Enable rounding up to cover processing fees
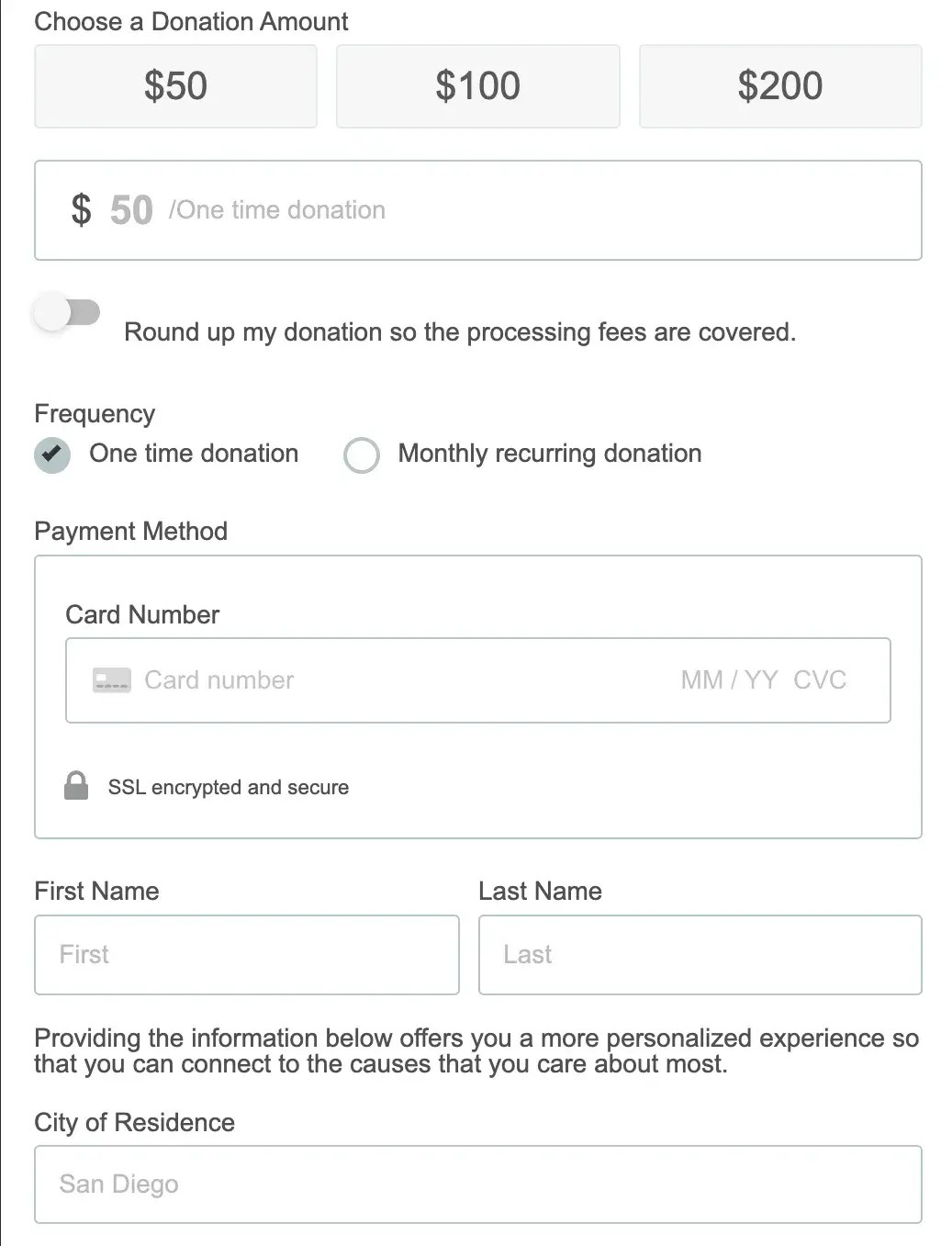This screenshot has height=1246, width=952. [x=66, y=312]
